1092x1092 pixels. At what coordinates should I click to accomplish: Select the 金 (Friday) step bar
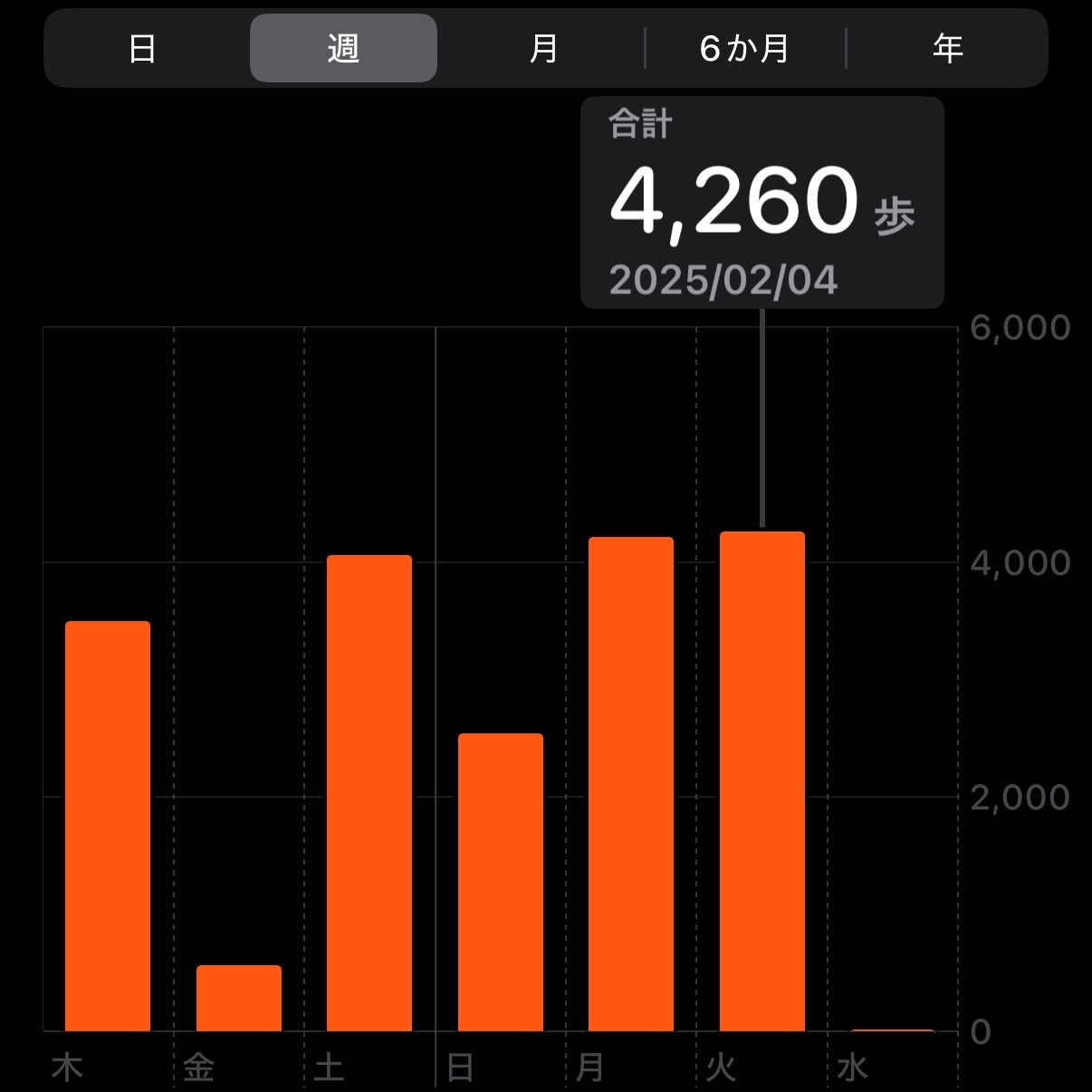coord(239,998)
